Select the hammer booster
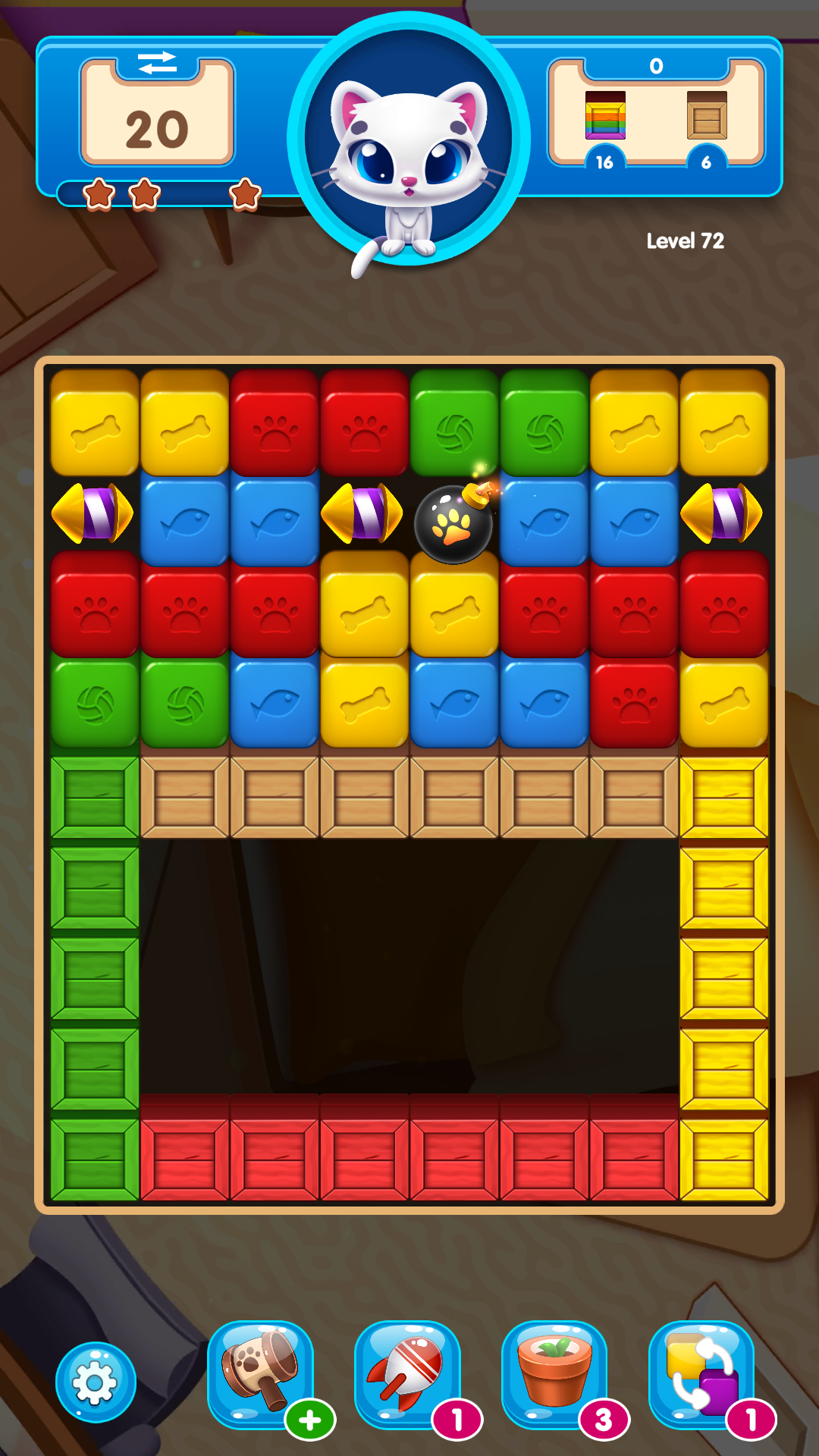Image resolution: width=819 pixels, height=1456 pixels. [261, 1374]
